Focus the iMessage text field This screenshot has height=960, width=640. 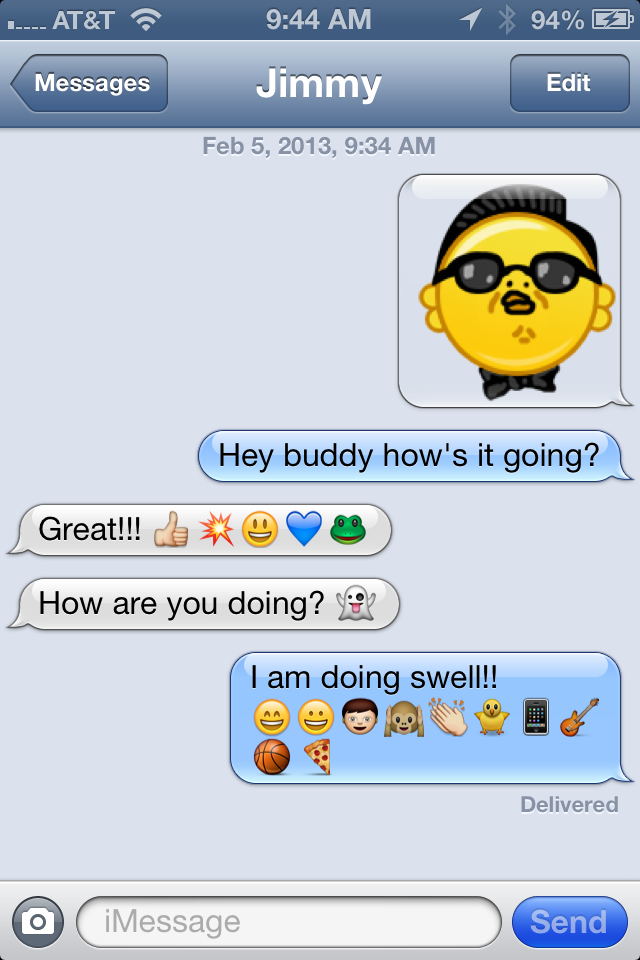coord(288,921)
